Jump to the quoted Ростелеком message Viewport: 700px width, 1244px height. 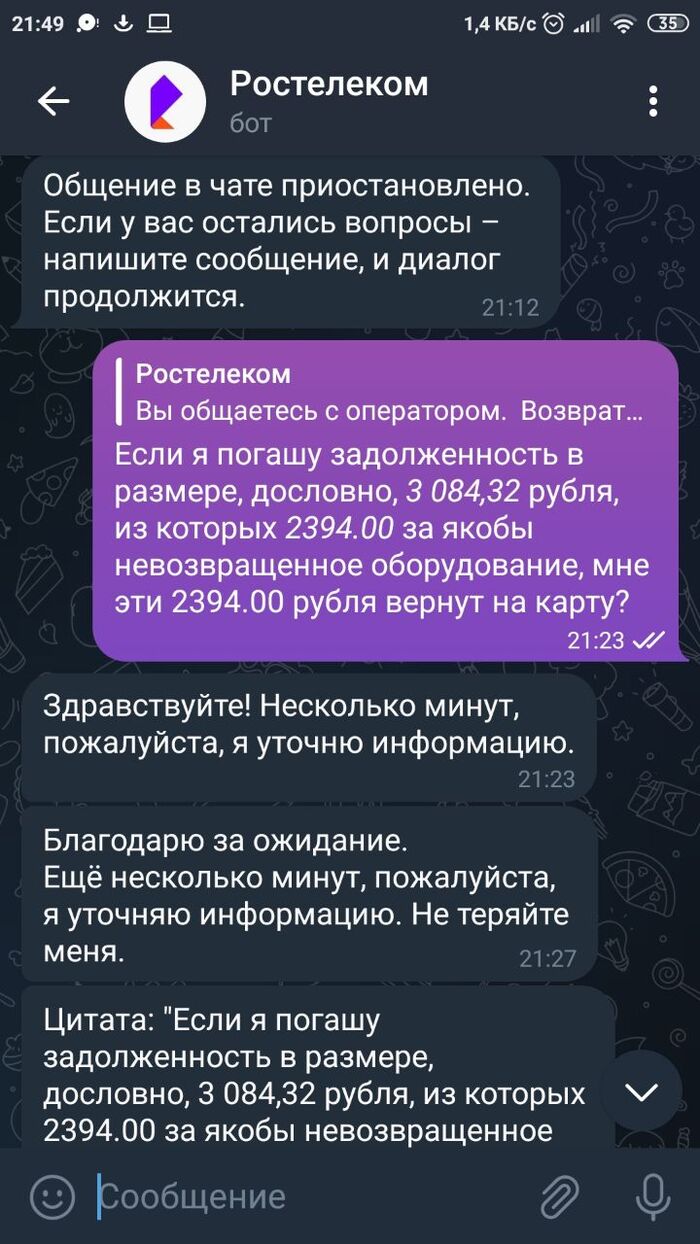coord(390,392)
